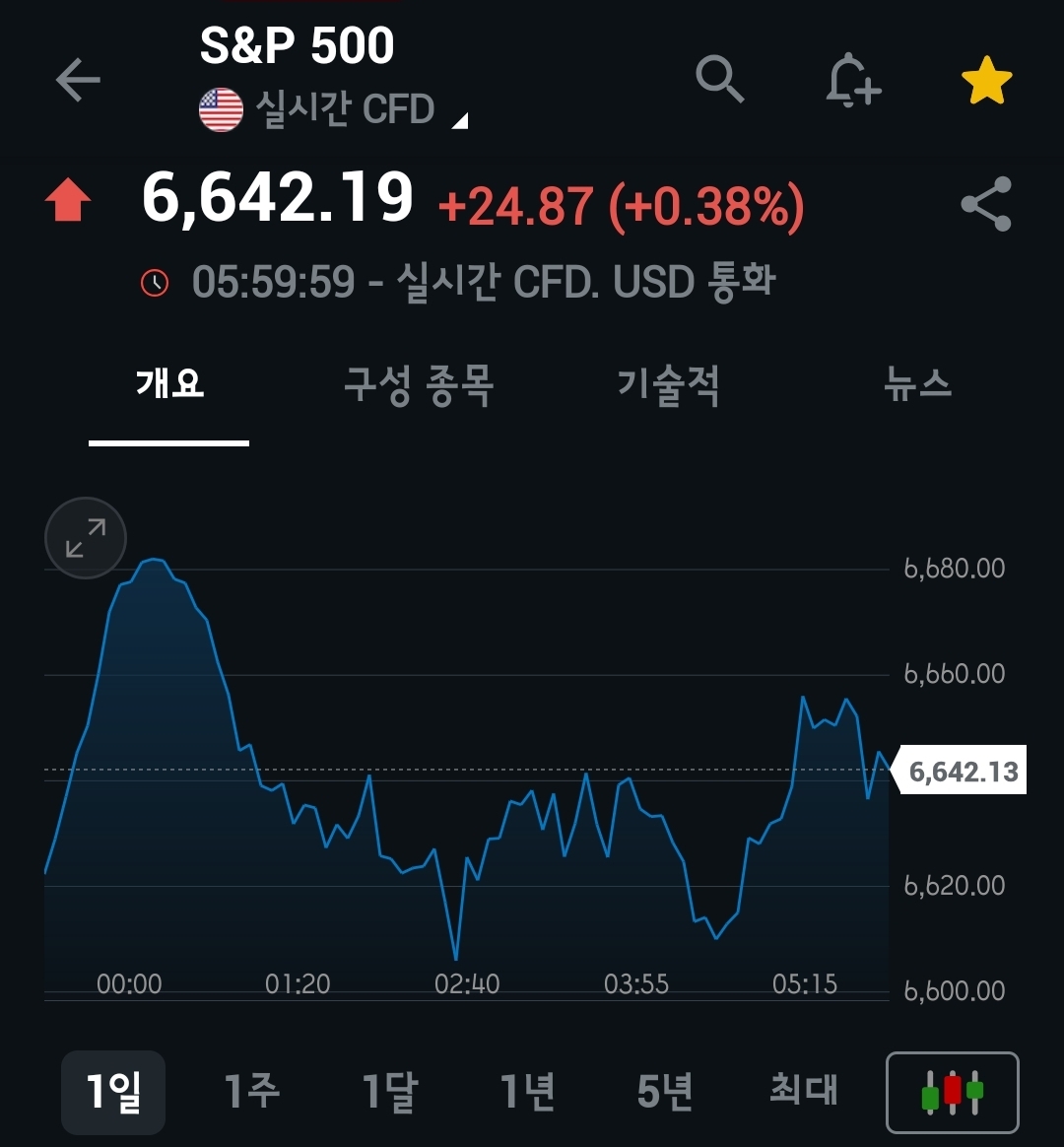Add a price alert with the bell
The image size is (1064, 1147).
[x=852, y=80]
